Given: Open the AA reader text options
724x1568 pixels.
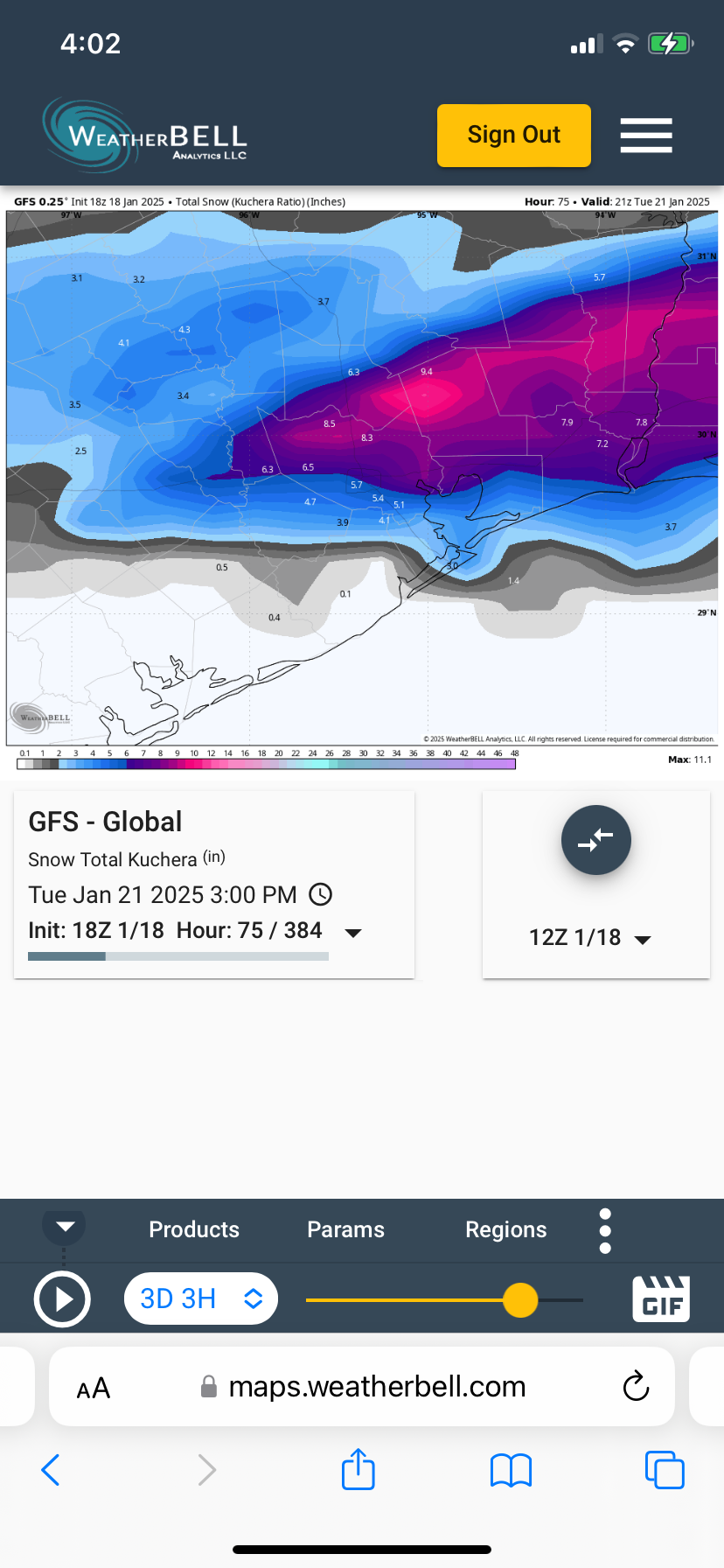Looking at the screenshot, I should 94,1388.
